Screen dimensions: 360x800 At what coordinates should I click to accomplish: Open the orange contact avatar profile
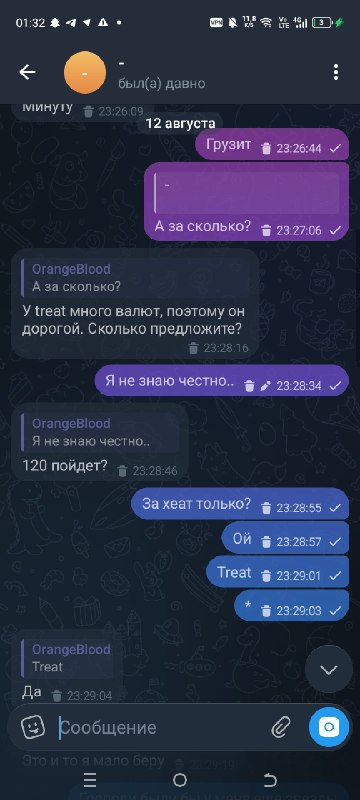[x=85, y=73]
